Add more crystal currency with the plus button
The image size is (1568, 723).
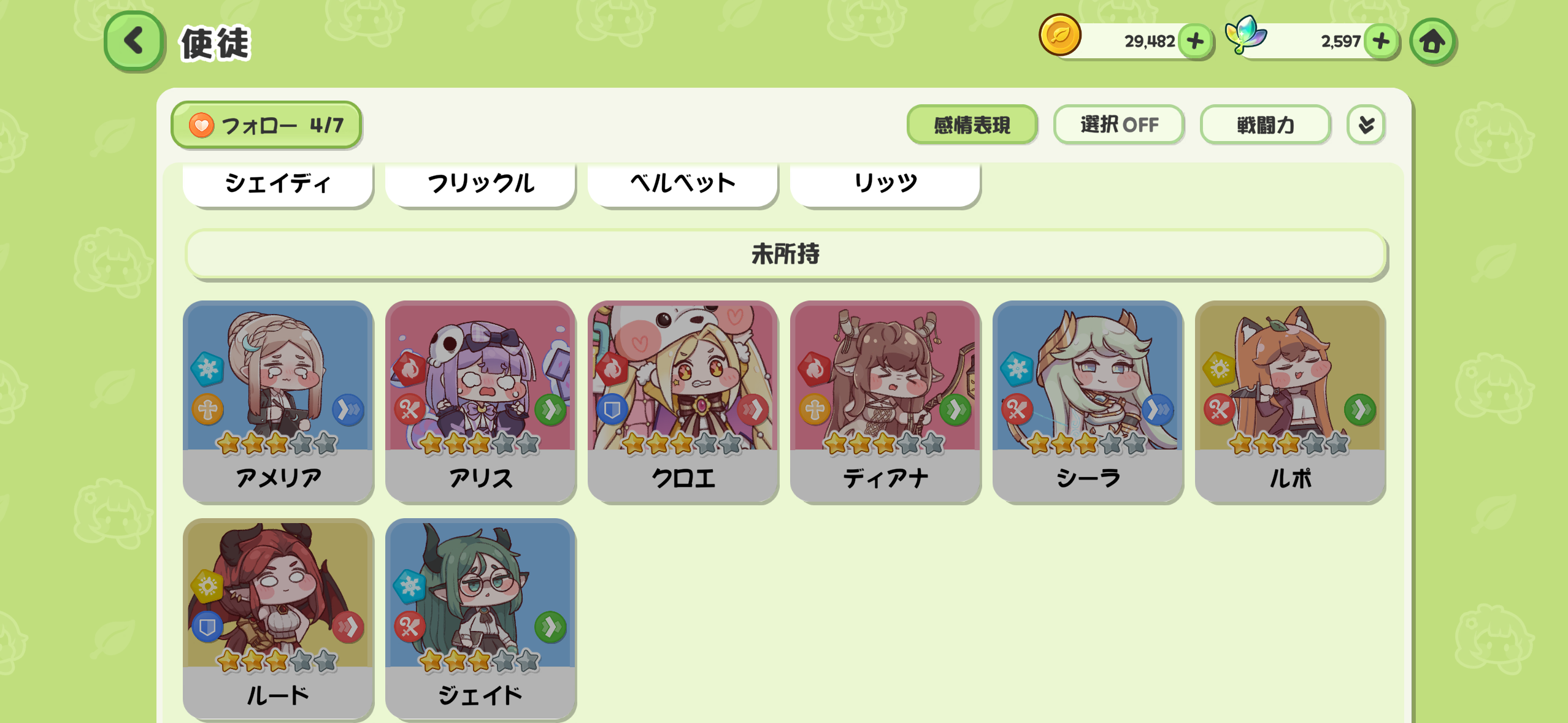tap(1381, 42)
